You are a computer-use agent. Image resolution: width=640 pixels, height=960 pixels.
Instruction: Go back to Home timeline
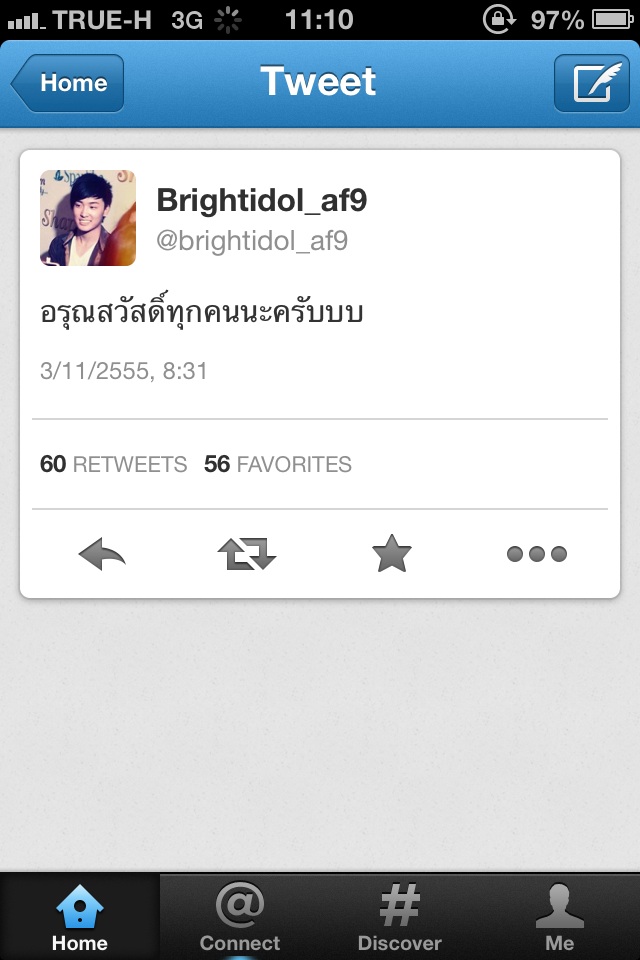point(68,83)
